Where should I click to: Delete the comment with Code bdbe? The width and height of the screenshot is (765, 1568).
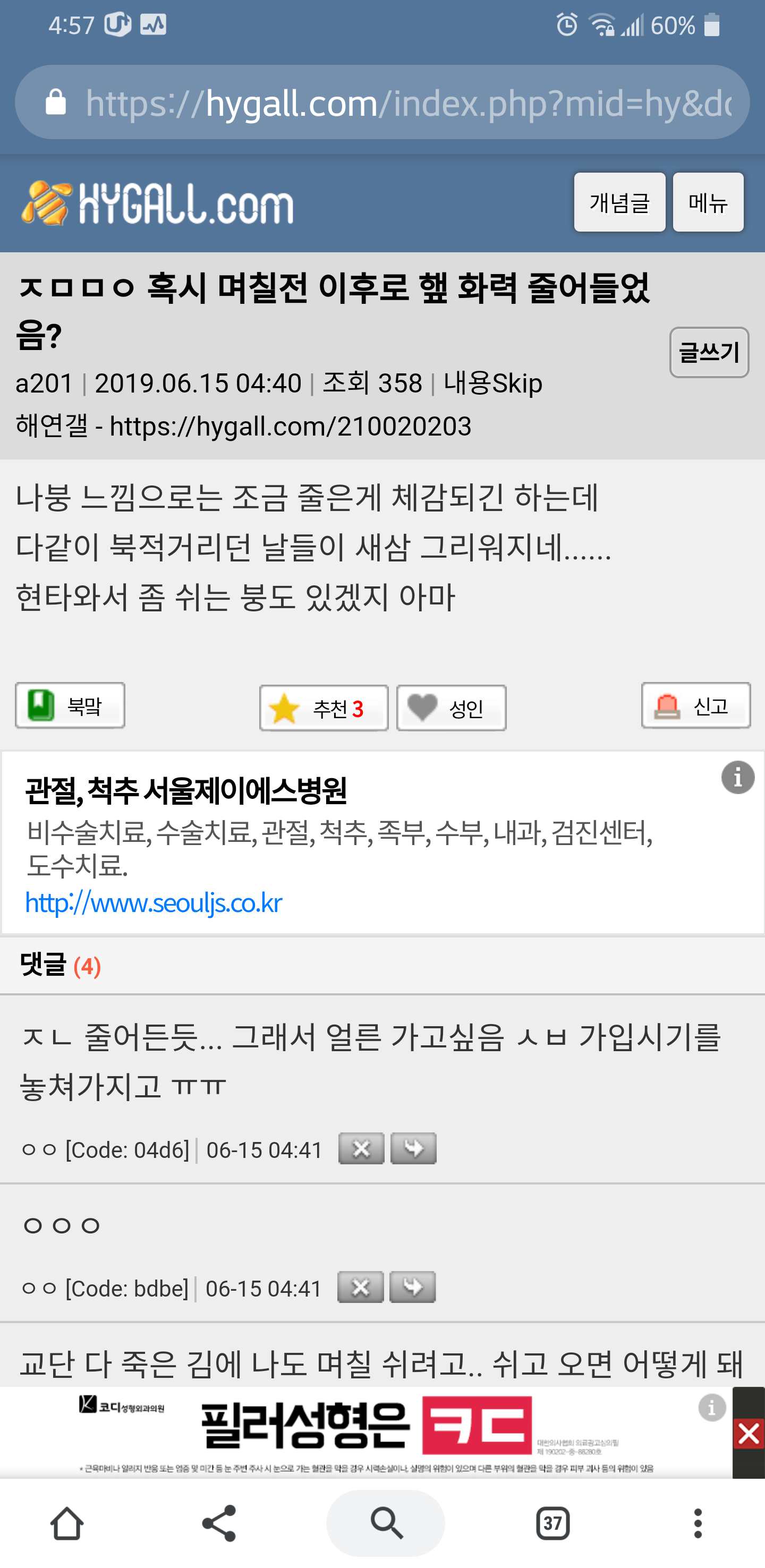pos(360,1288)
